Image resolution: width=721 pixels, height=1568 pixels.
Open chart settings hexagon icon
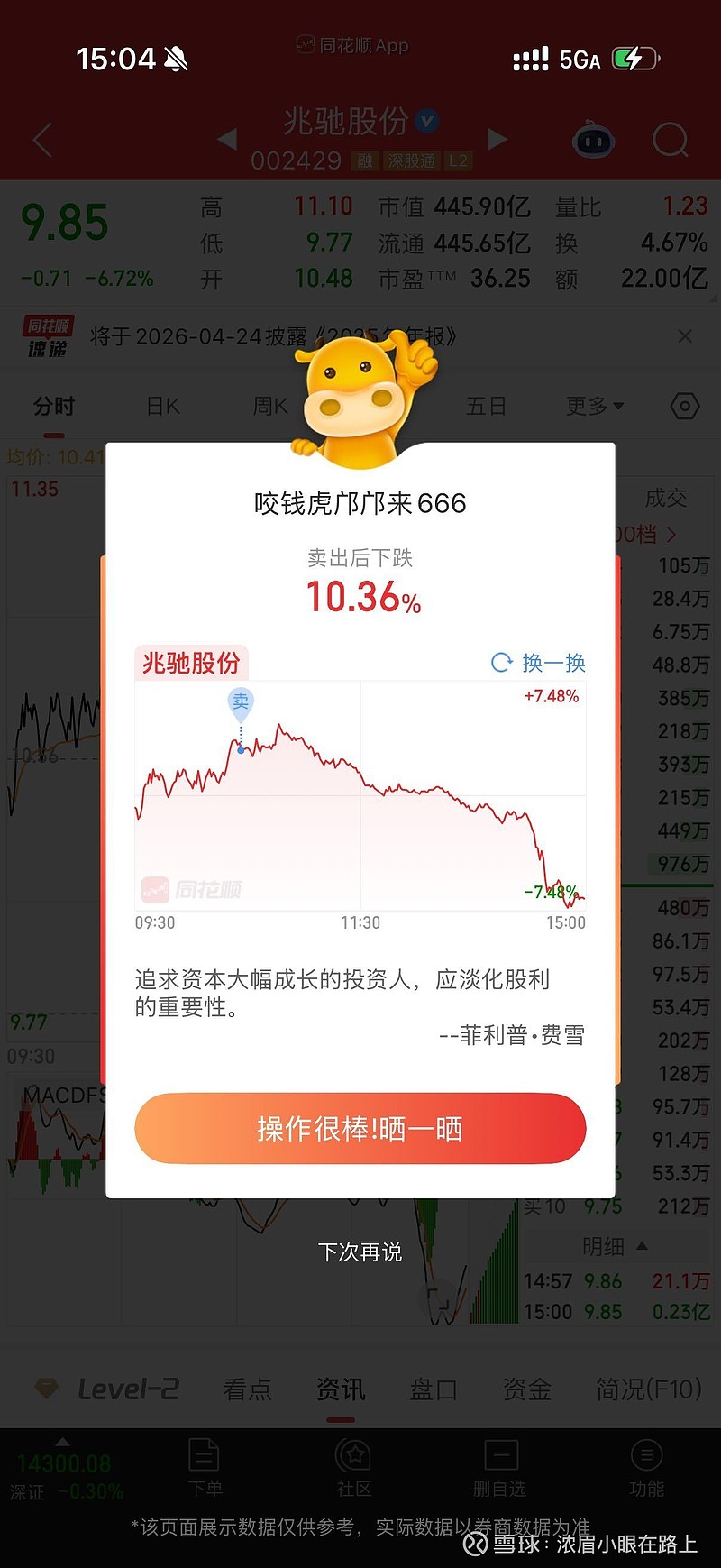click(685, 407)
